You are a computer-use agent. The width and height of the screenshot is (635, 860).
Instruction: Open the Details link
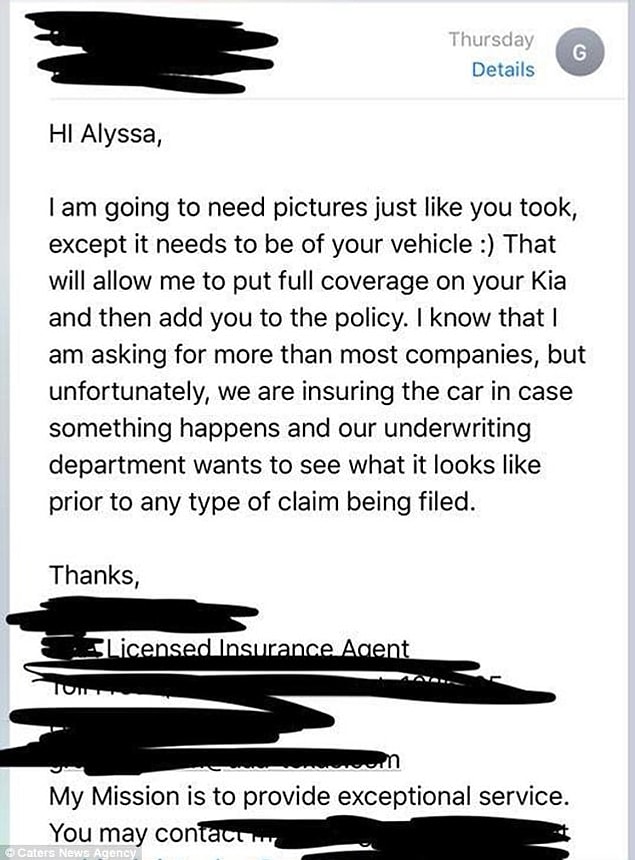[503, 70]
